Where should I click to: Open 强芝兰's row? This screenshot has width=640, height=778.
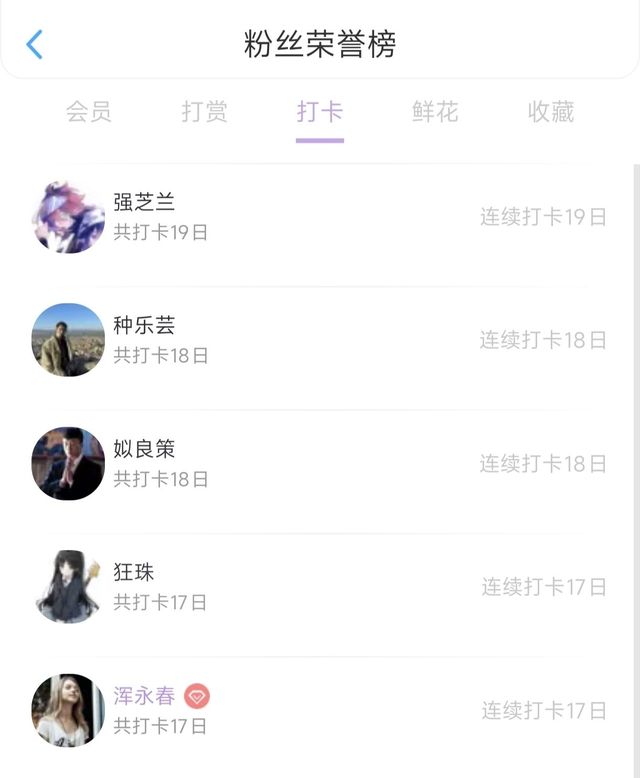pos(320,217)
